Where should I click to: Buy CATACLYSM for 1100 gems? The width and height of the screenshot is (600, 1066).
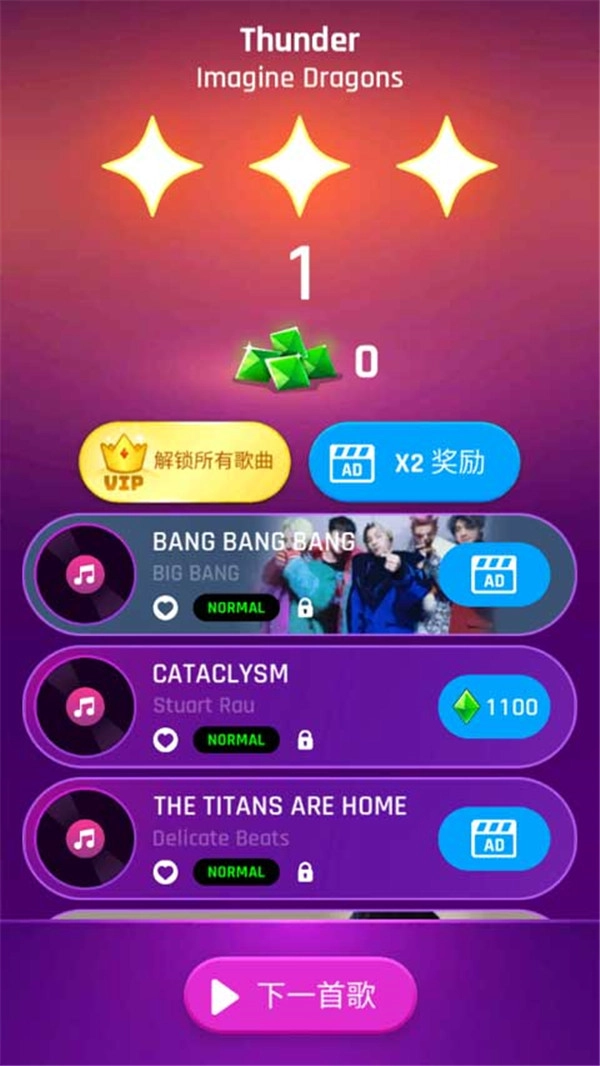[x=494, y=707]
